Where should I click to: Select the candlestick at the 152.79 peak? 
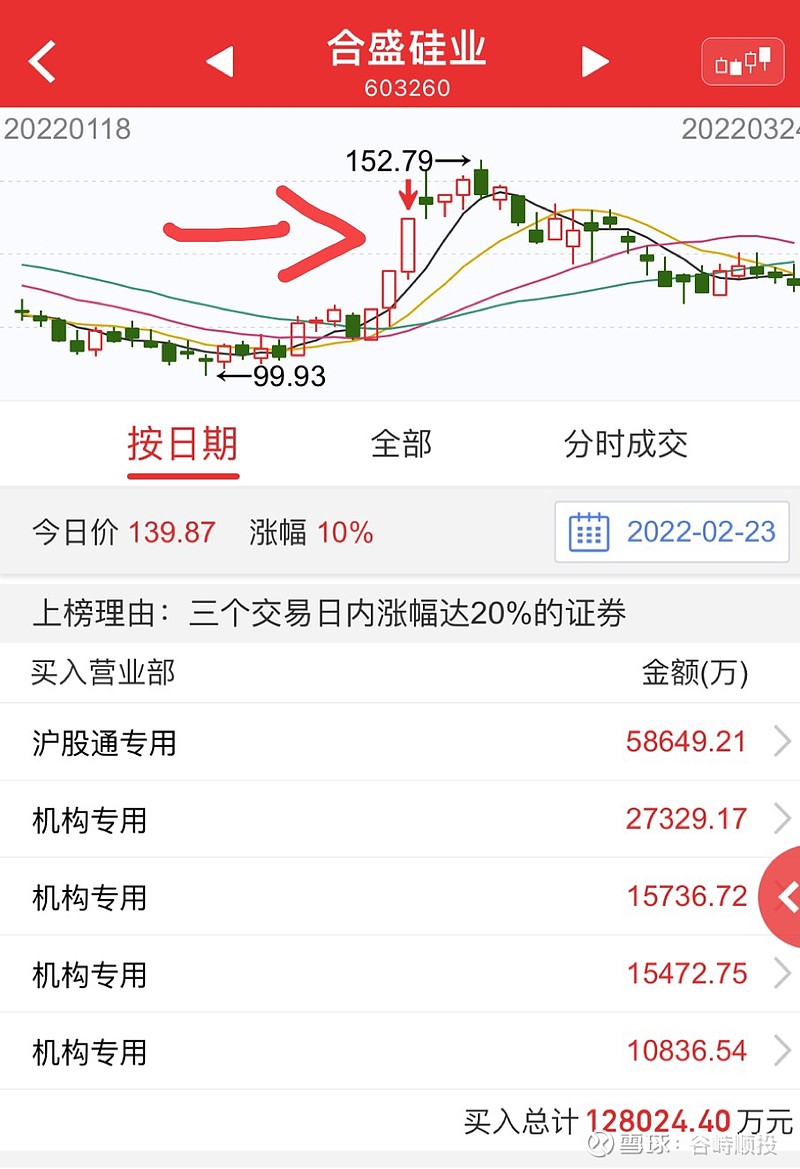[480, 185]
